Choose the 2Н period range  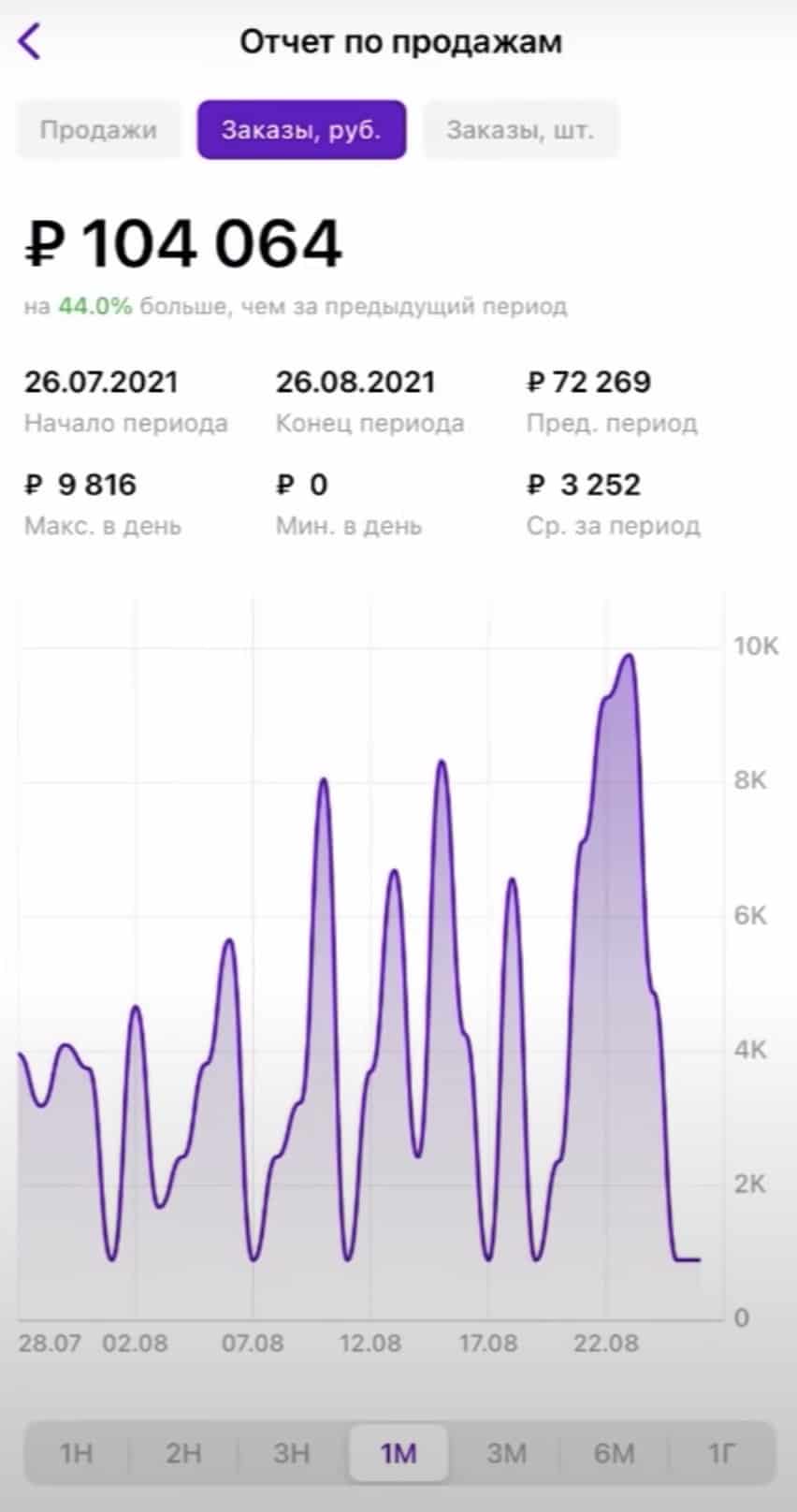coord(184,1453)
